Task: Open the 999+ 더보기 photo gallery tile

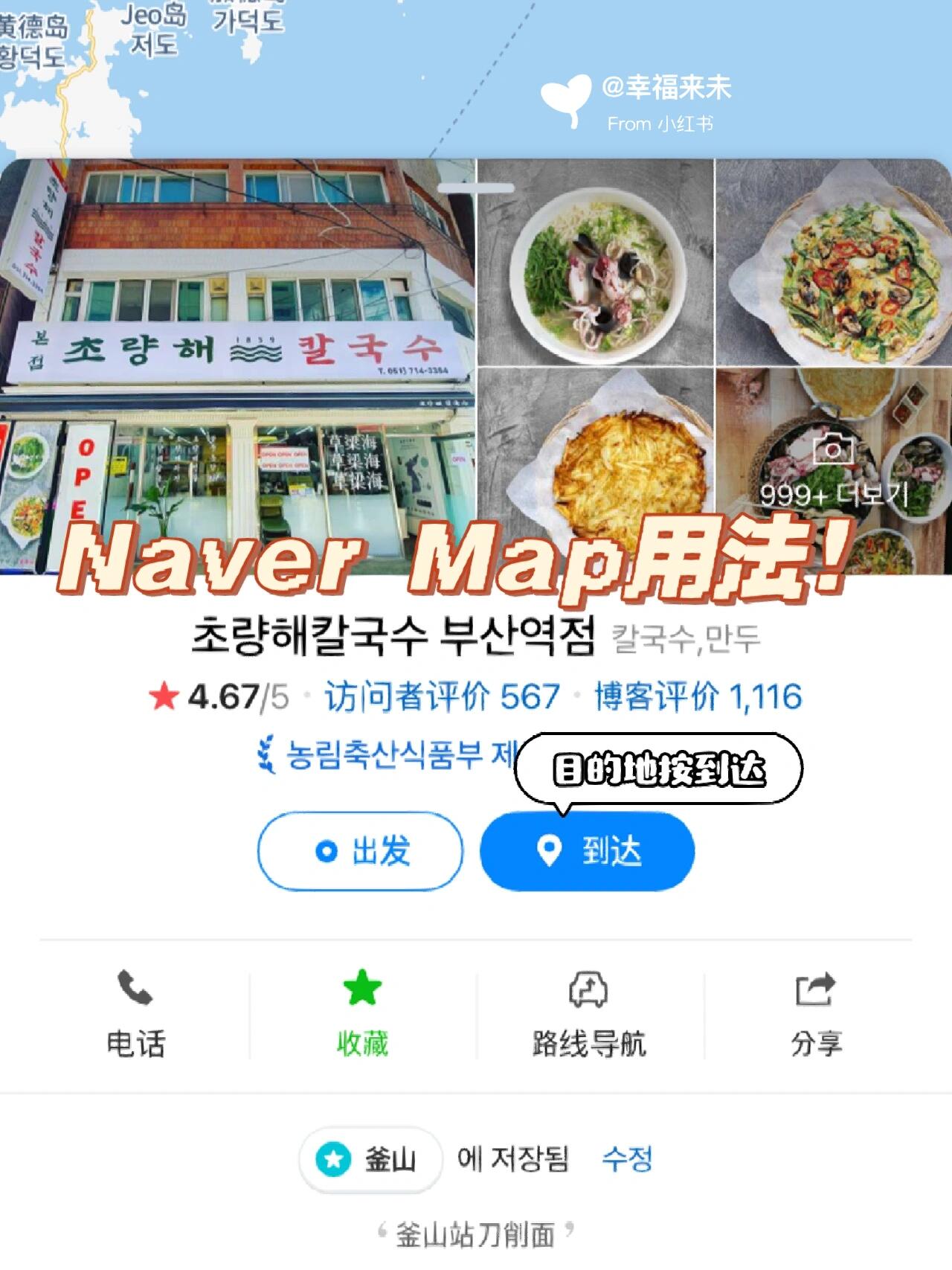Action: (834, 470)
